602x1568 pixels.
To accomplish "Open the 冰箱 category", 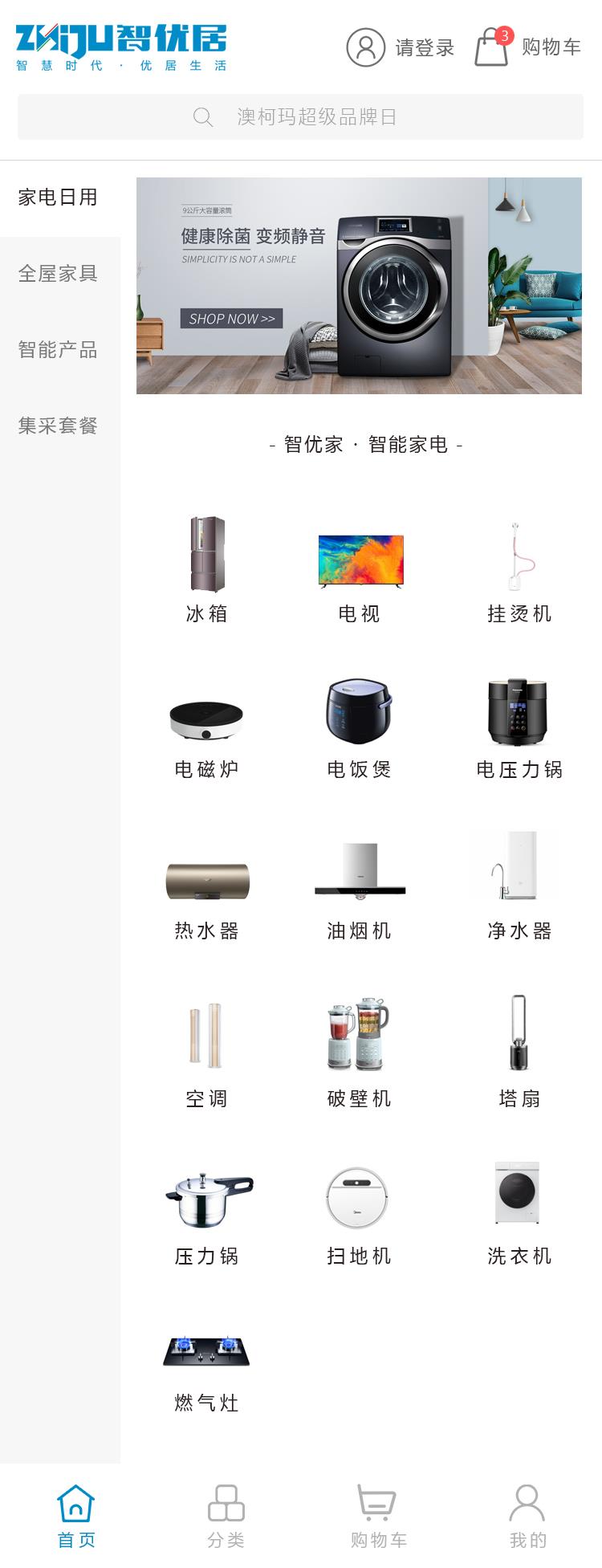I will pos(207,569).
